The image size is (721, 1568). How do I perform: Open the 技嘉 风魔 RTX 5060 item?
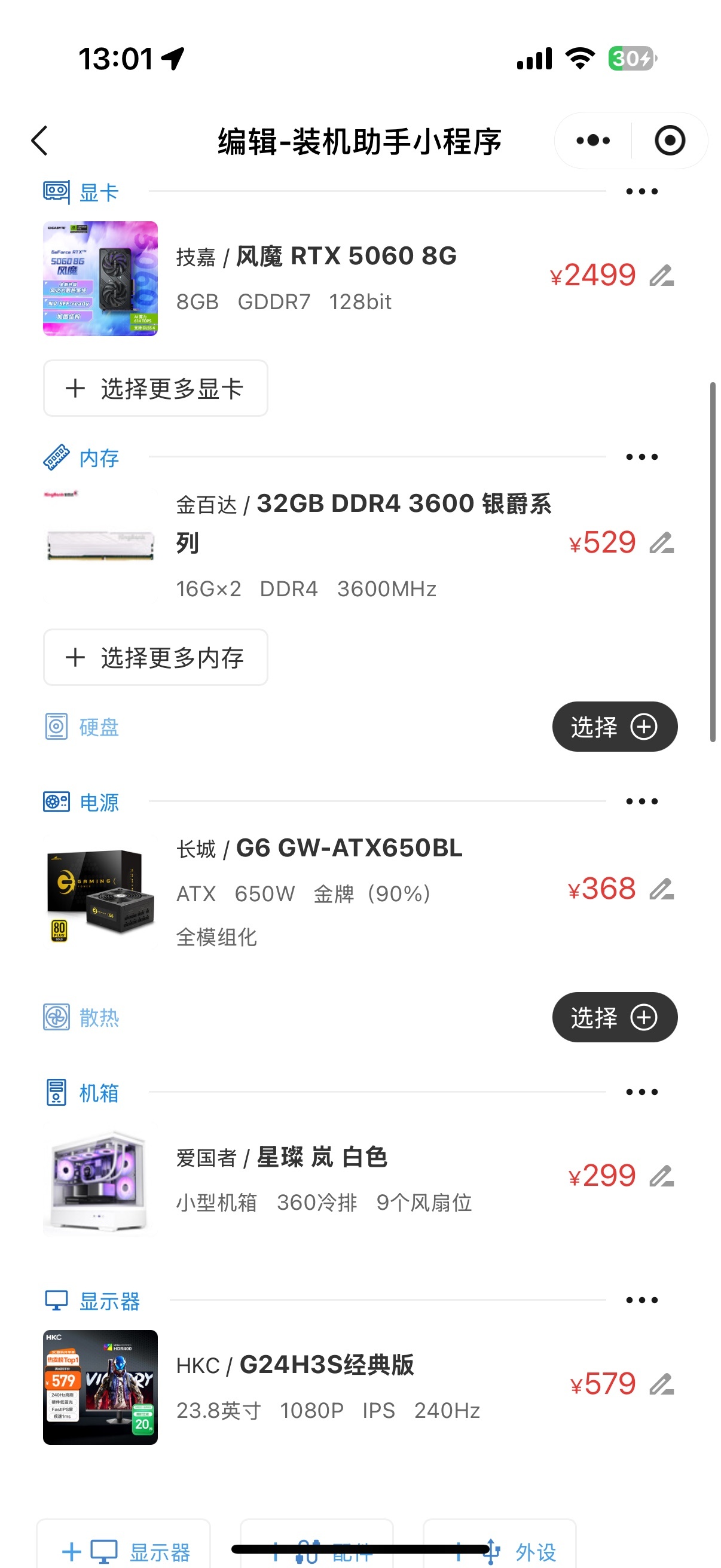pyautogui.click(x=315, y=258)
